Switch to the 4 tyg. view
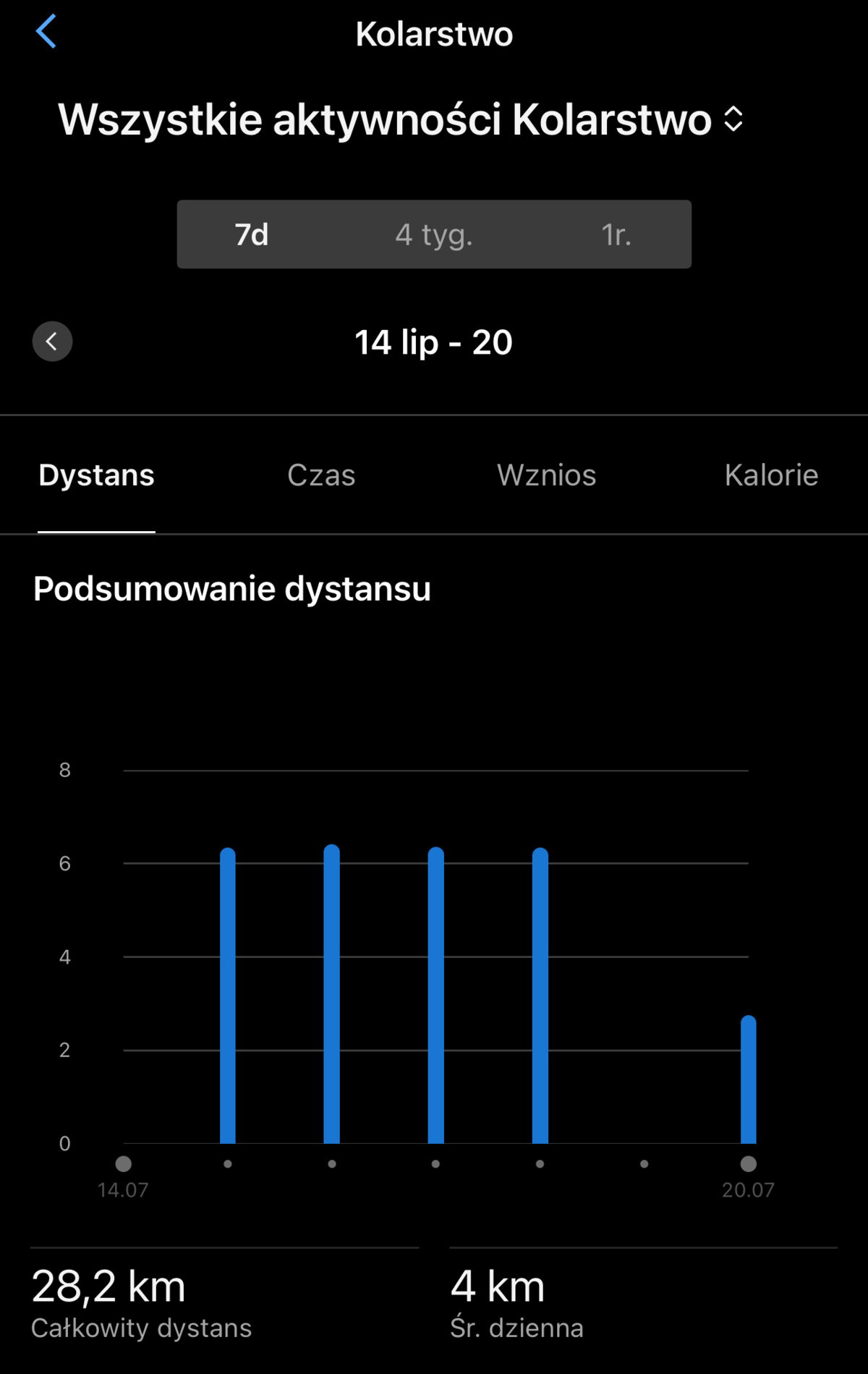The height and width of the screenshot is (1374, 868). click(x=433, y=234)
